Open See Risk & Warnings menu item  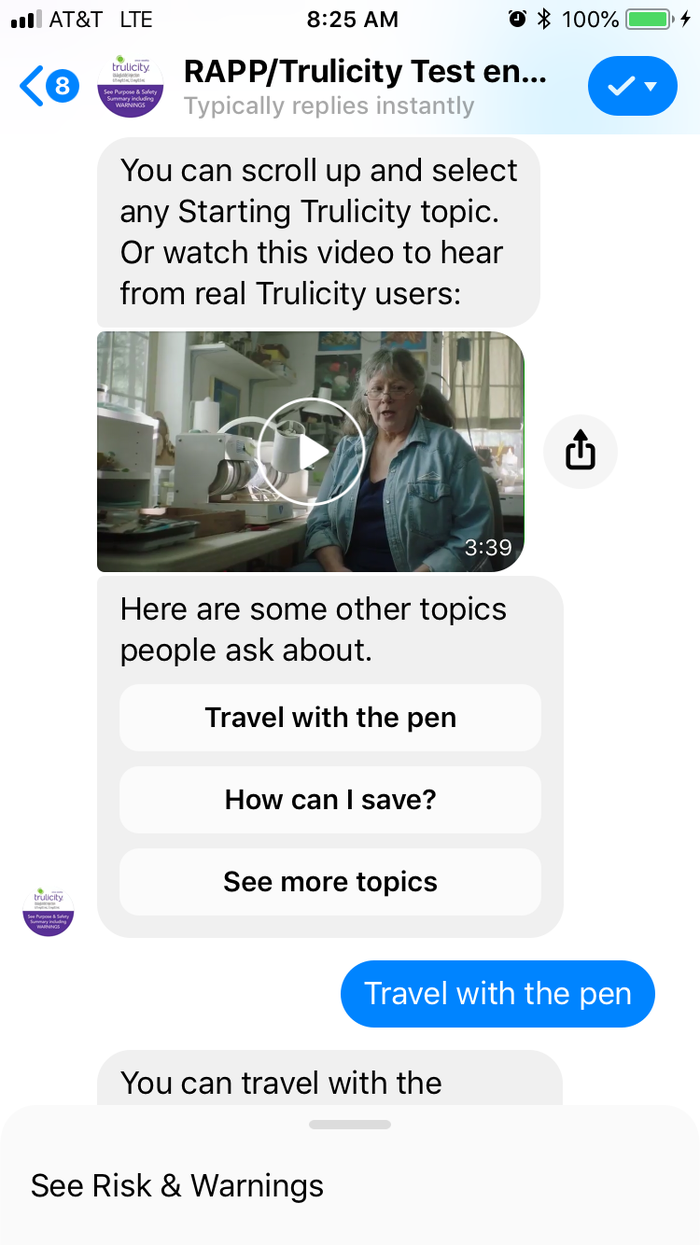click(177, 1186)
